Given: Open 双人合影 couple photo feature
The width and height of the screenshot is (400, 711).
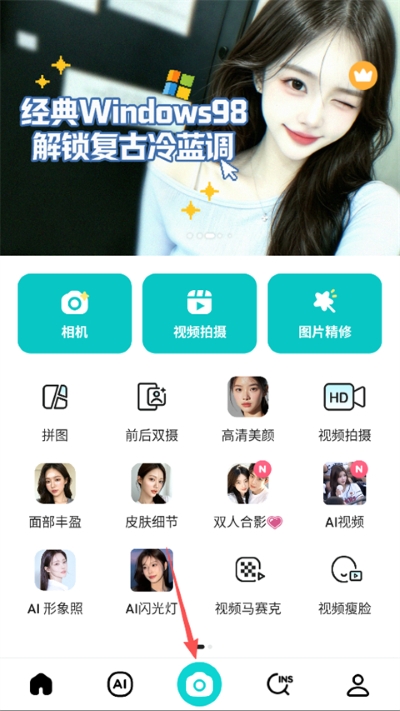Looking at the screenshot, I should coord(248,496).
